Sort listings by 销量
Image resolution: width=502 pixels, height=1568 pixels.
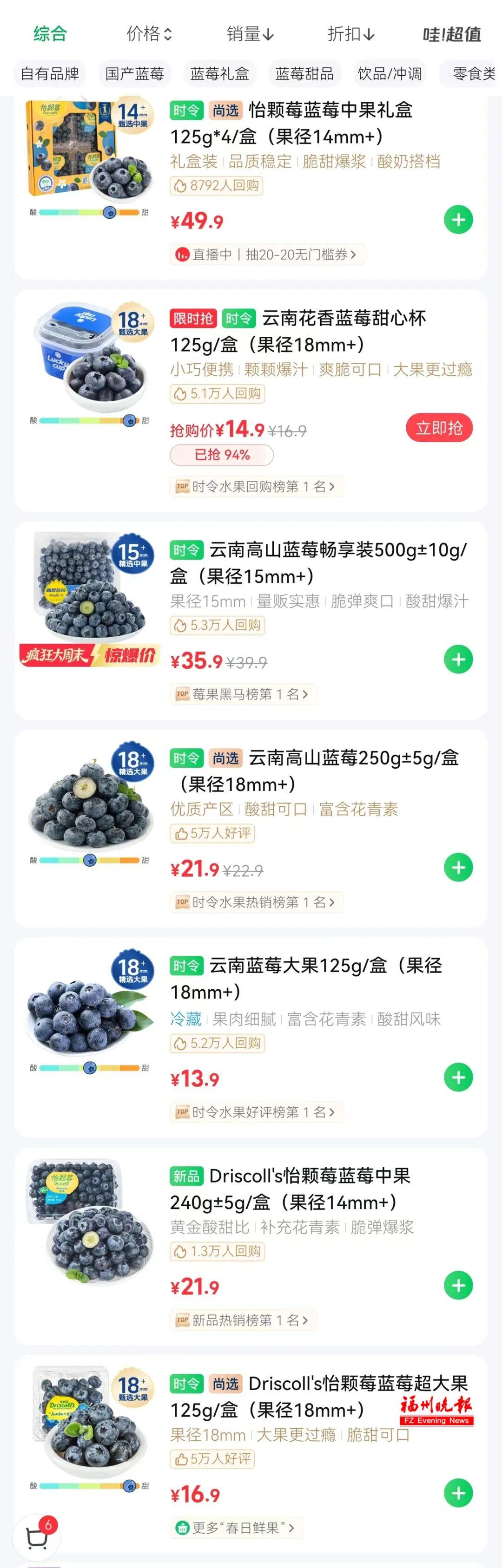(x=250, y=33)
